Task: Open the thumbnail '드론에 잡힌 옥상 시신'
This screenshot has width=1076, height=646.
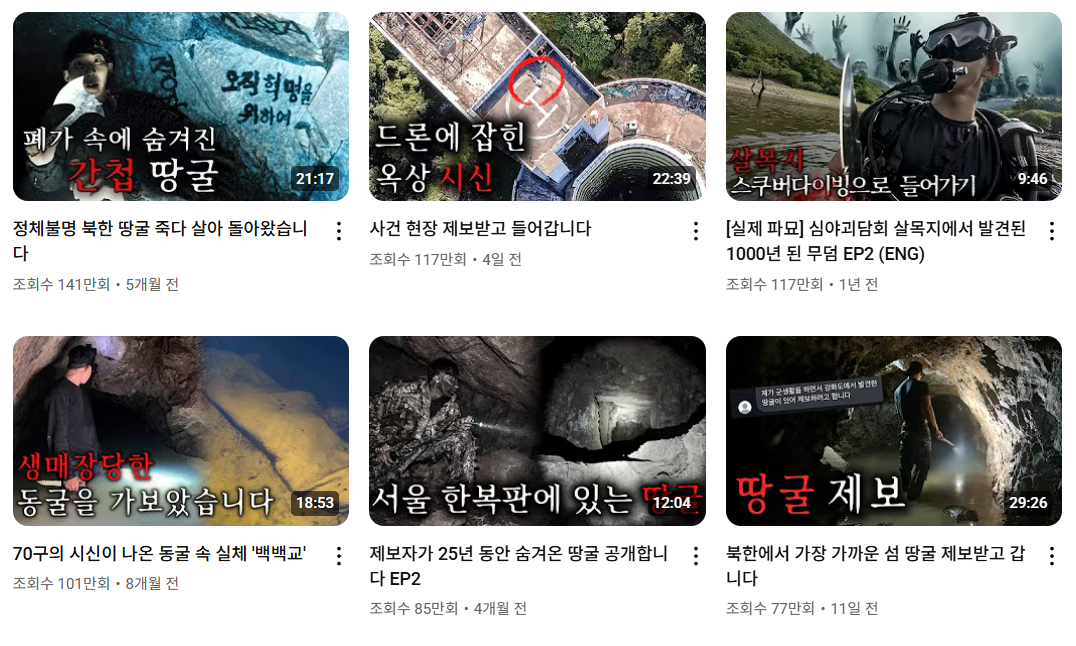Action: [537, 106]
